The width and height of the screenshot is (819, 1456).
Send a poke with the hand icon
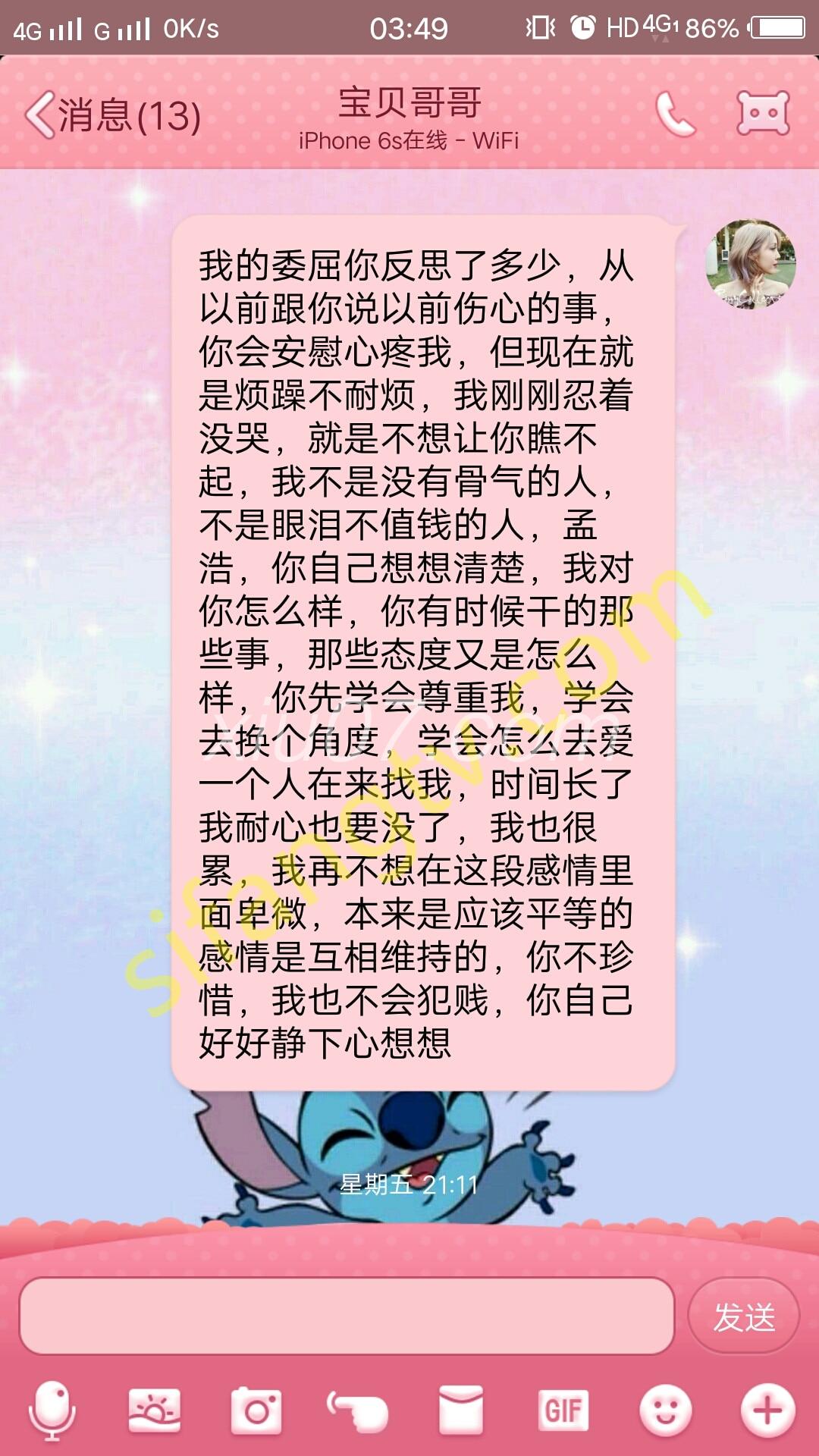tap(358, 1410)
